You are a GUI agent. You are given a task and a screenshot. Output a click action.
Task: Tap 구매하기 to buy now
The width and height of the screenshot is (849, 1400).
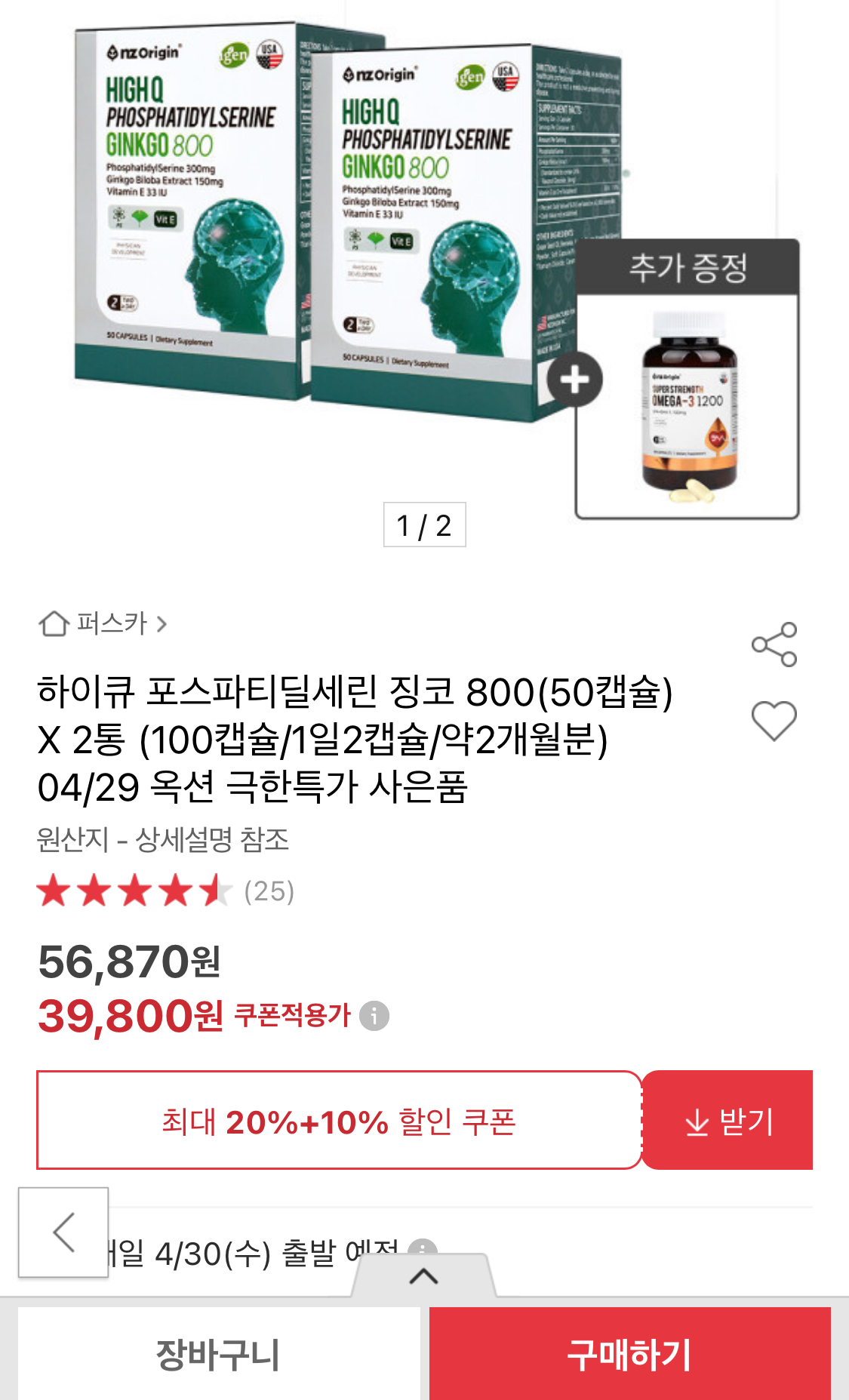click(629, 1354)
